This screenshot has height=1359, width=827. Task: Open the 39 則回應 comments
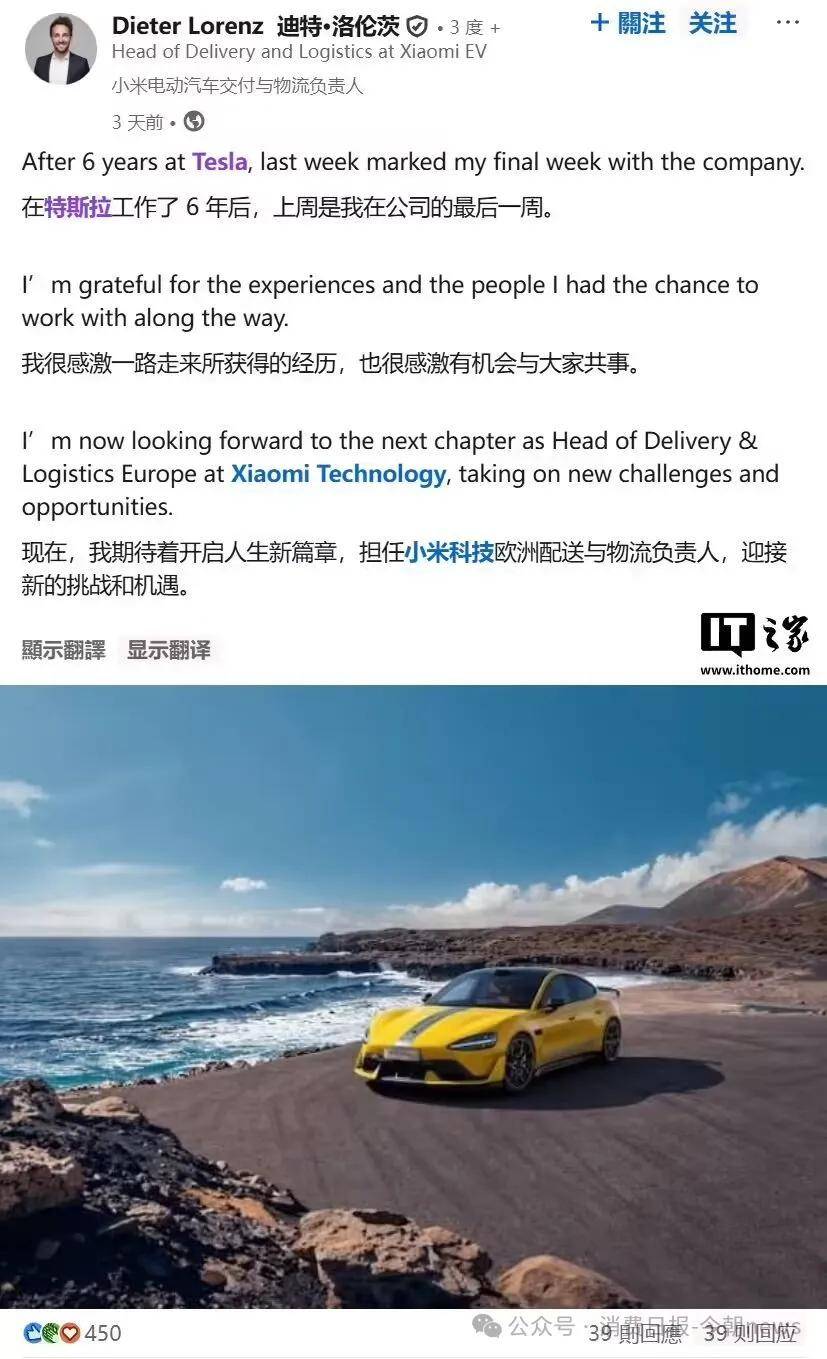click(x=636, y=1332)
